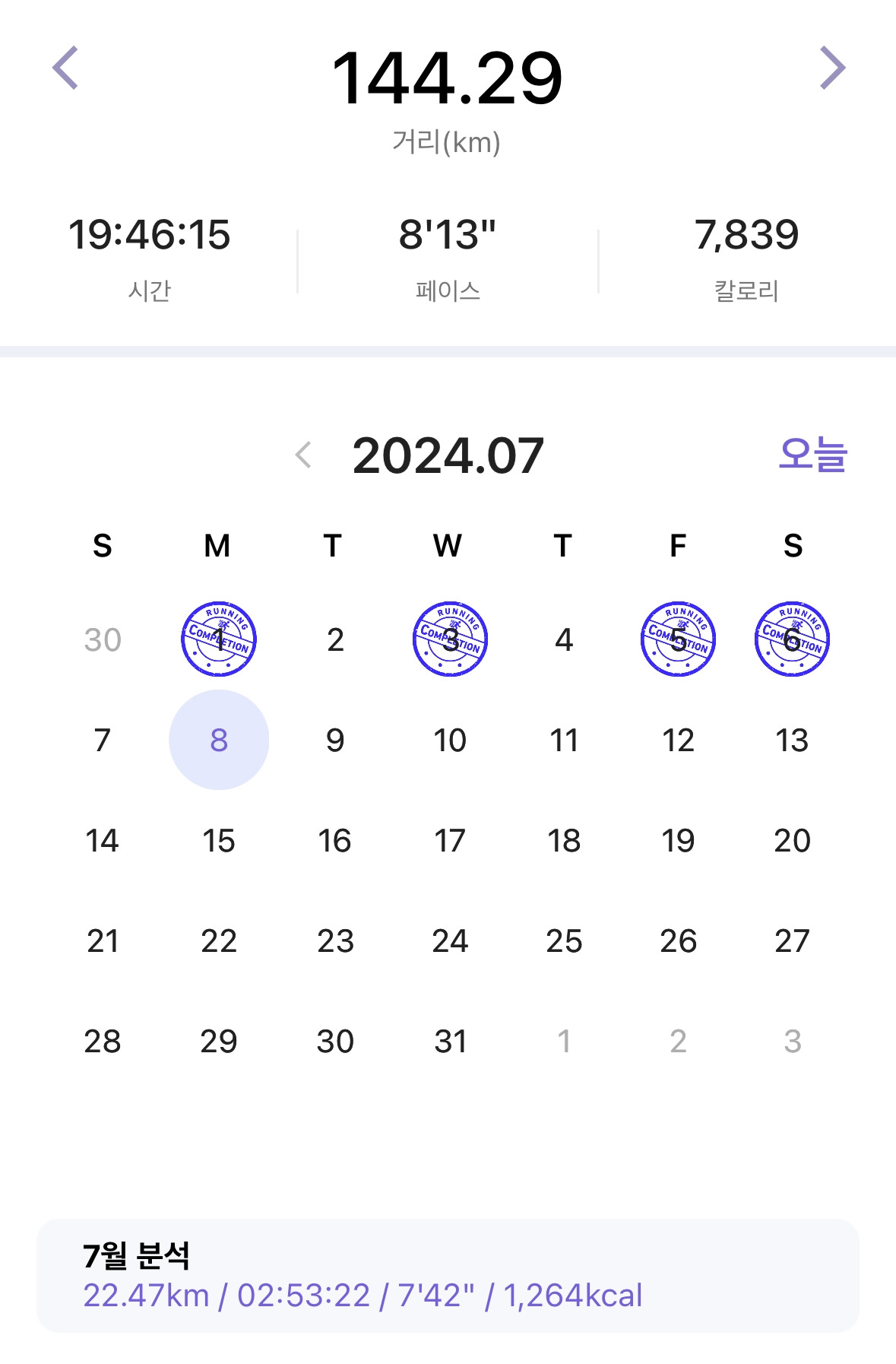Select July 15 on the calendar
The width and height of the screenshot is (896, 1364).
pyautogui.click(x=219, y=841)
